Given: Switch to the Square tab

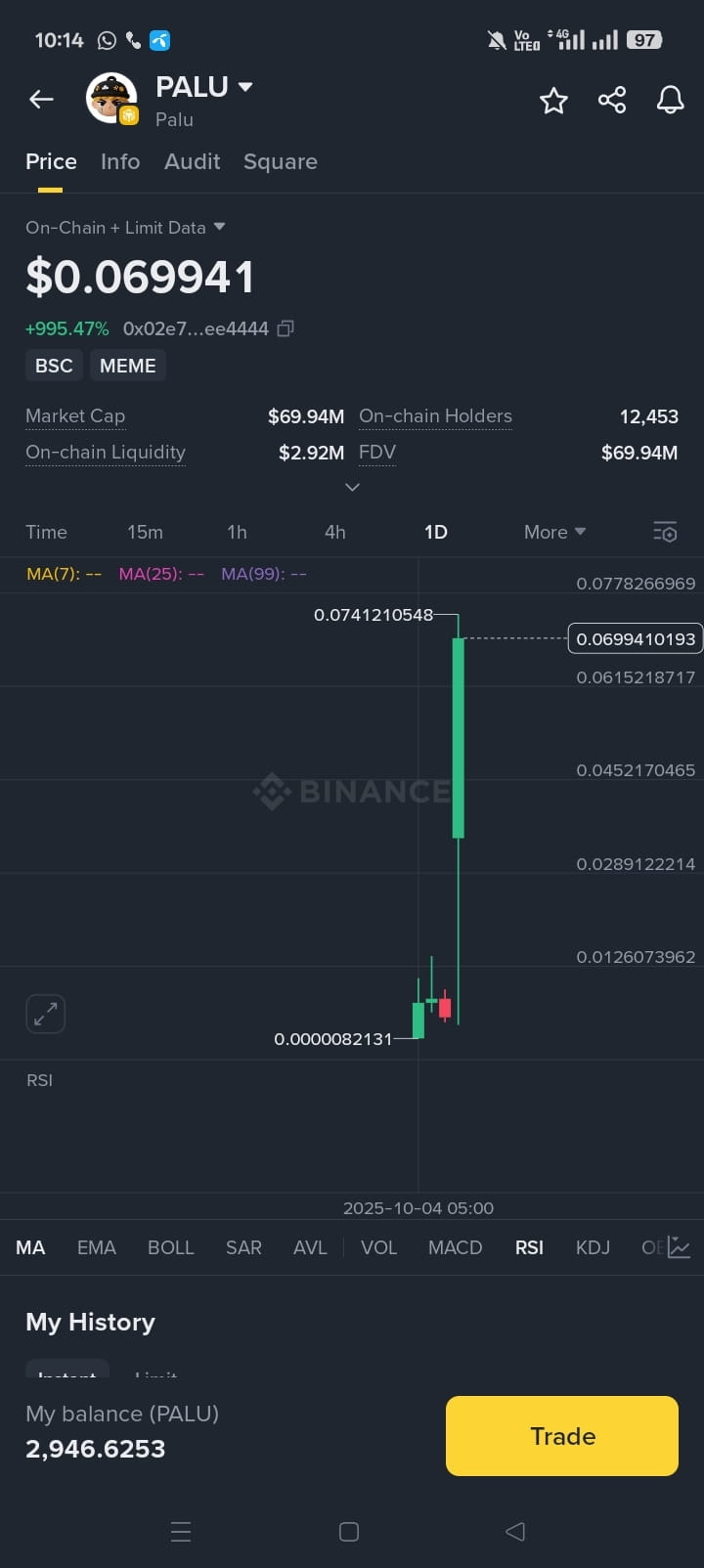Looking at the screenshot, I should click(280, 161).
